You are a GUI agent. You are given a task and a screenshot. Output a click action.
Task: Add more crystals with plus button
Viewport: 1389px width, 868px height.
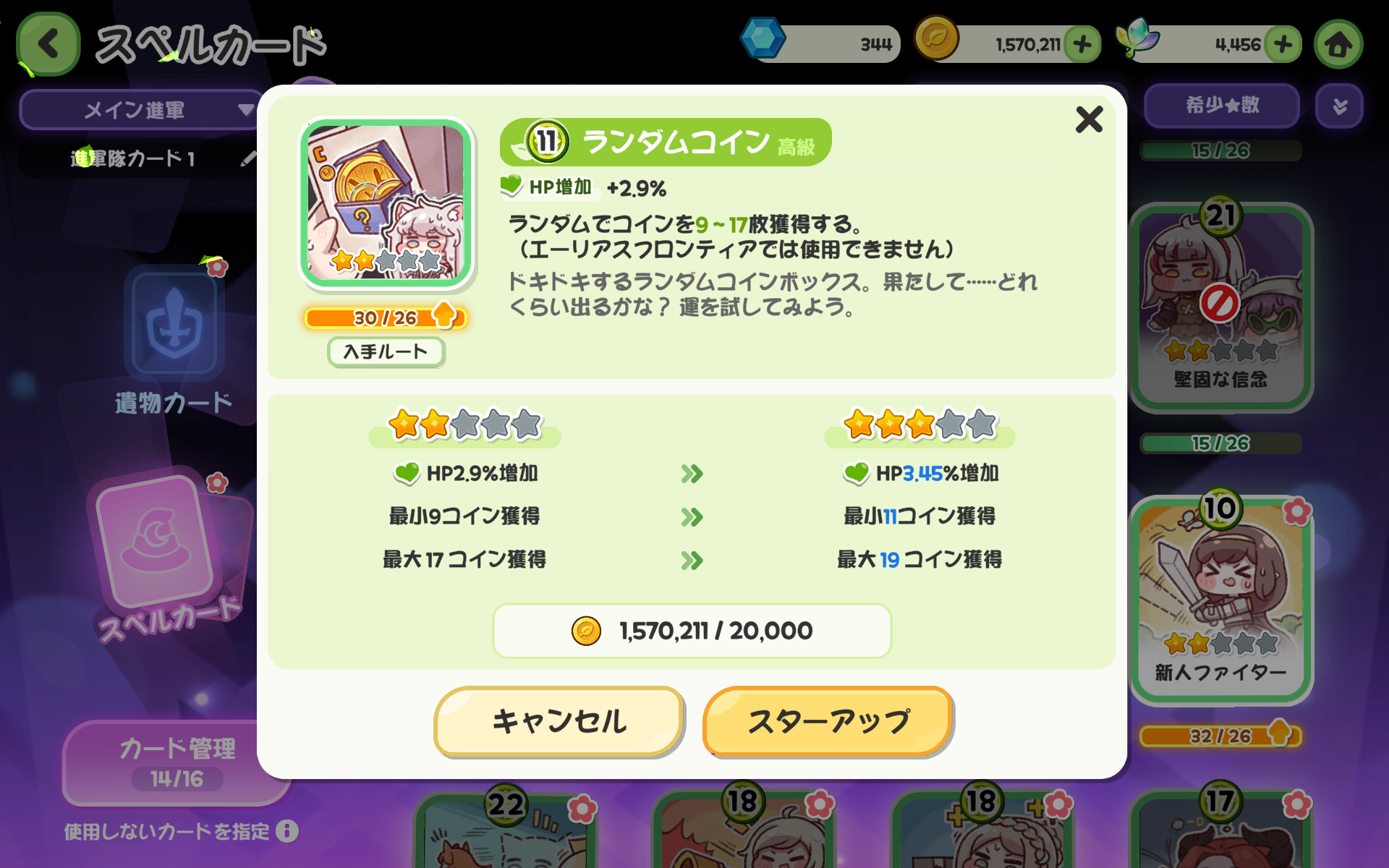tap(1283, 45)
